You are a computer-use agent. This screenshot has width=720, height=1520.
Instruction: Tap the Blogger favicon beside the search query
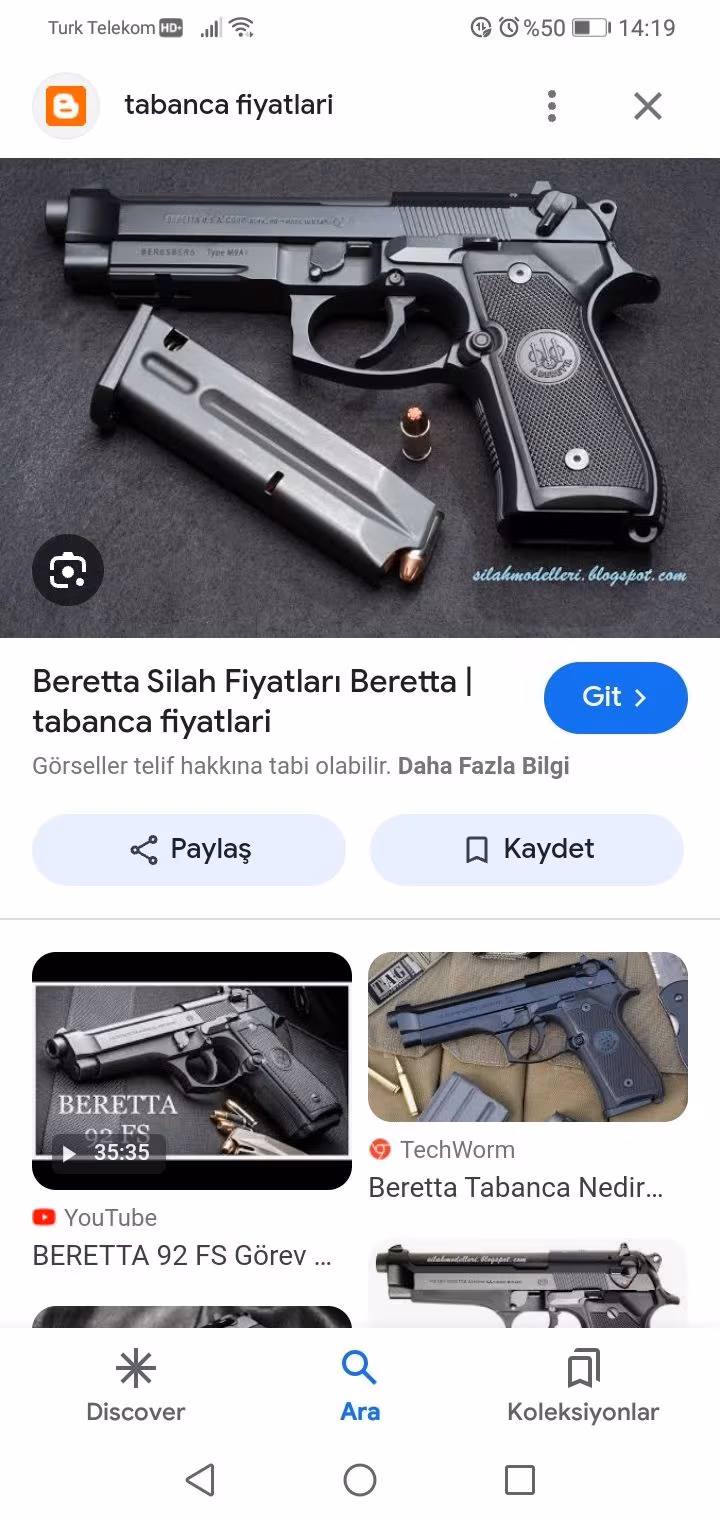[66, 105]
